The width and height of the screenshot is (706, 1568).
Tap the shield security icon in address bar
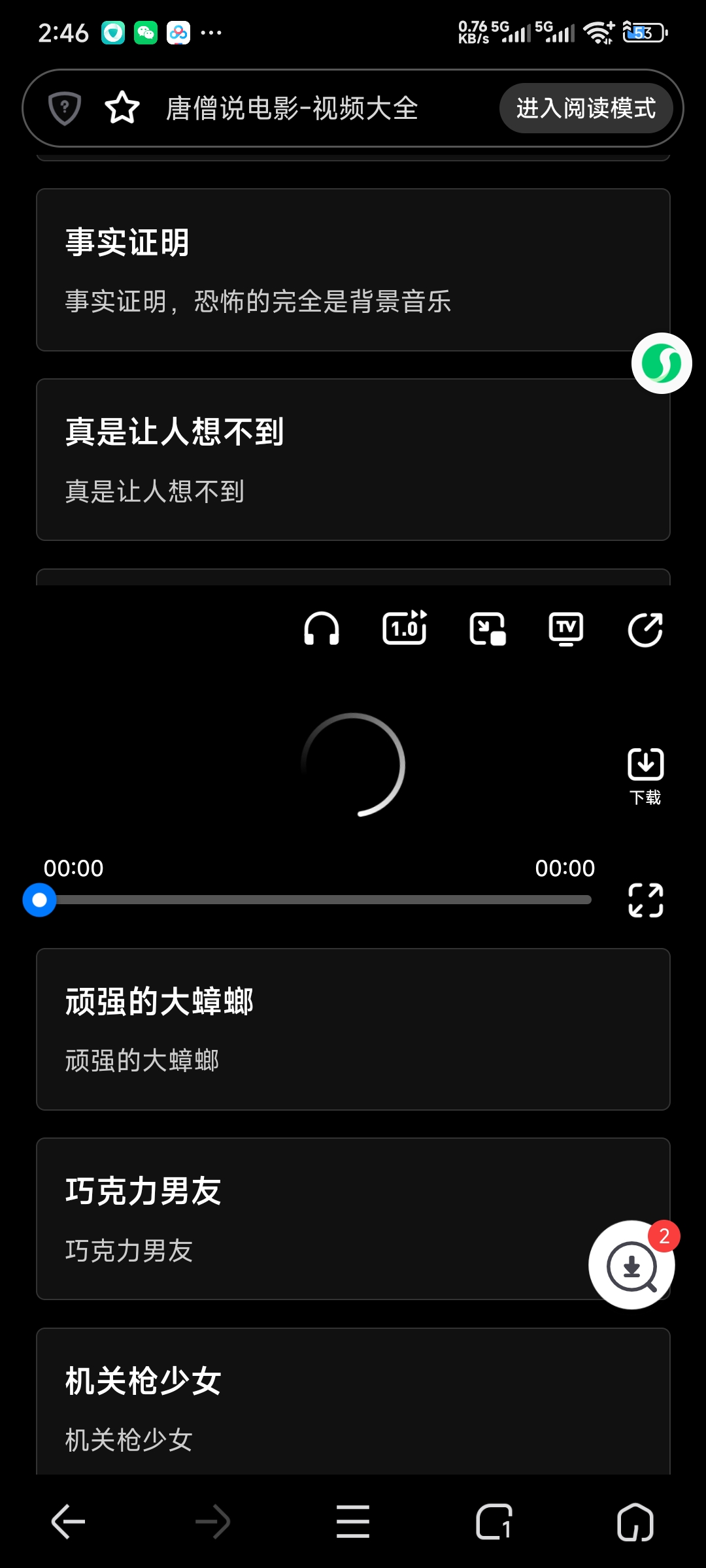pyautogui.click(x=66, y=108)
